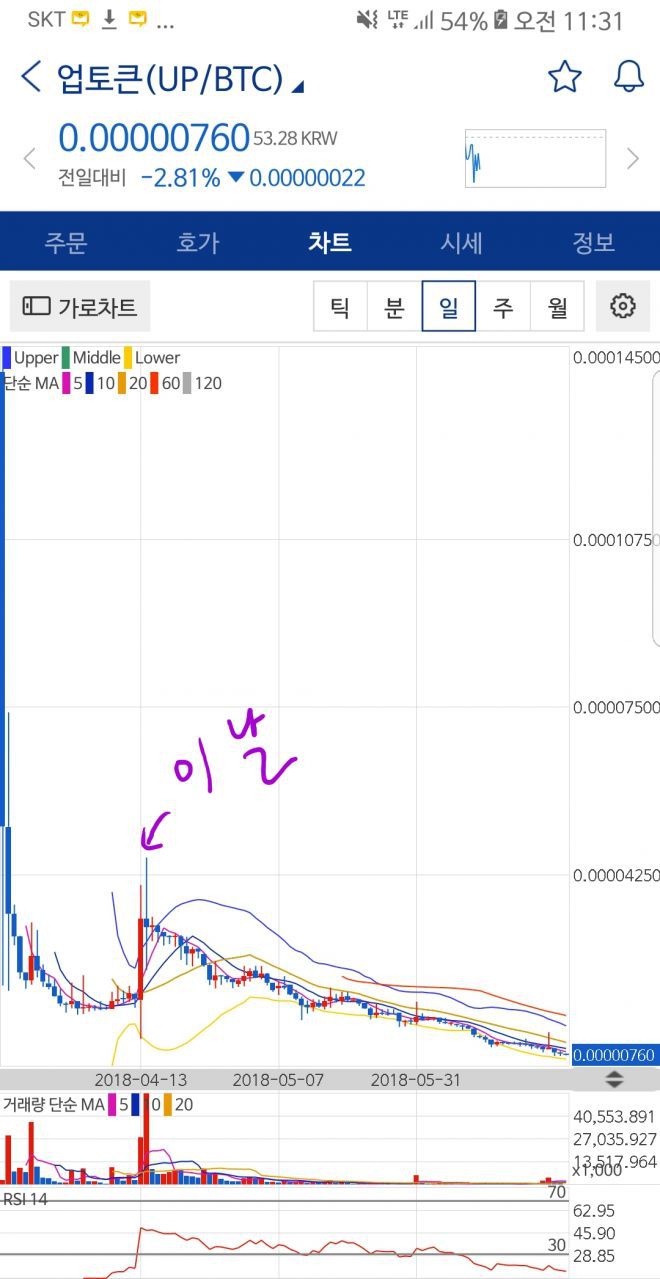Open the 가로차트 landscape chart
Screen dimensions: 660x1279
[80, 306]
